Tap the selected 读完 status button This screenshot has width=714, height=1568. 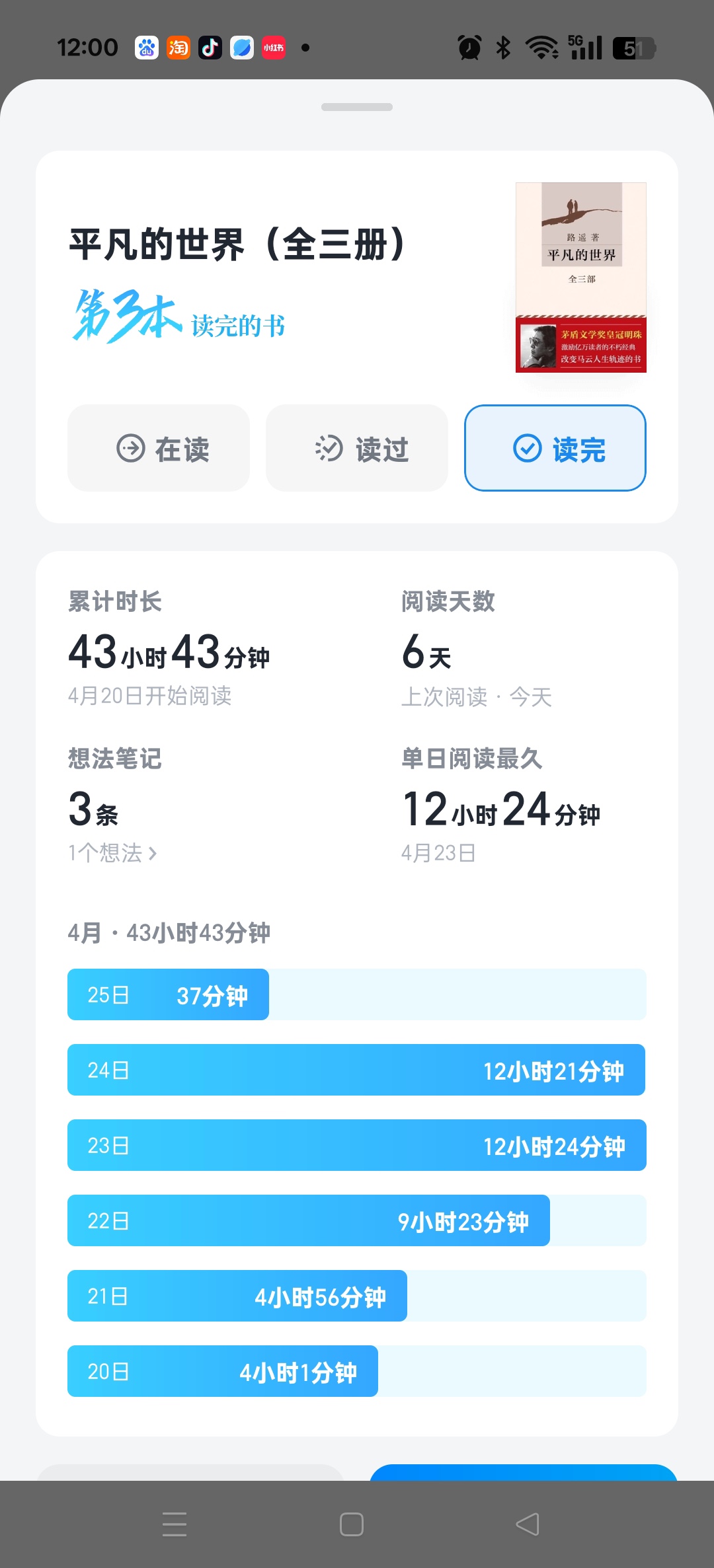click(555, 449)
